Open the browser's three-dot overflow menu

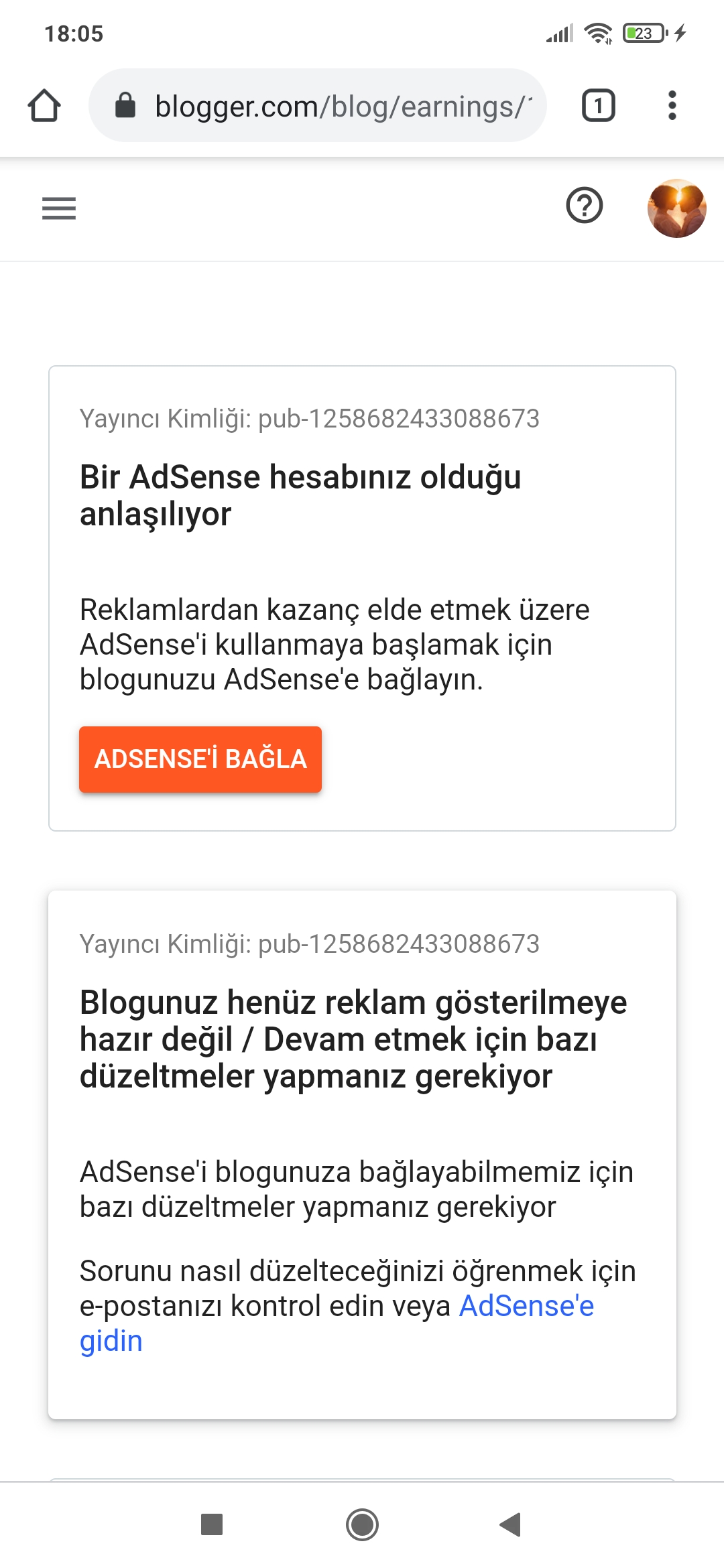[x=672, y=106]
